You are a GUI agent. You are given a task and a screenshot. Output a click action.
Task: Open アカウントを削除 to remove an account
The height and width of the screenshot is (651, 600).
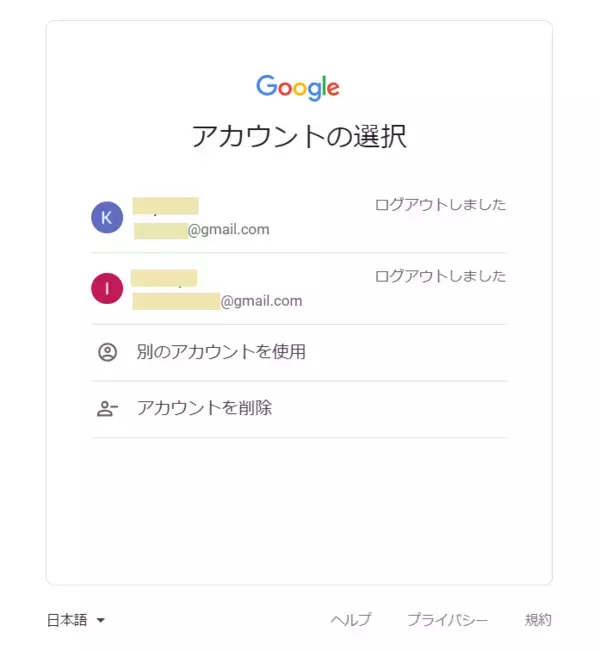coord(204,408)
